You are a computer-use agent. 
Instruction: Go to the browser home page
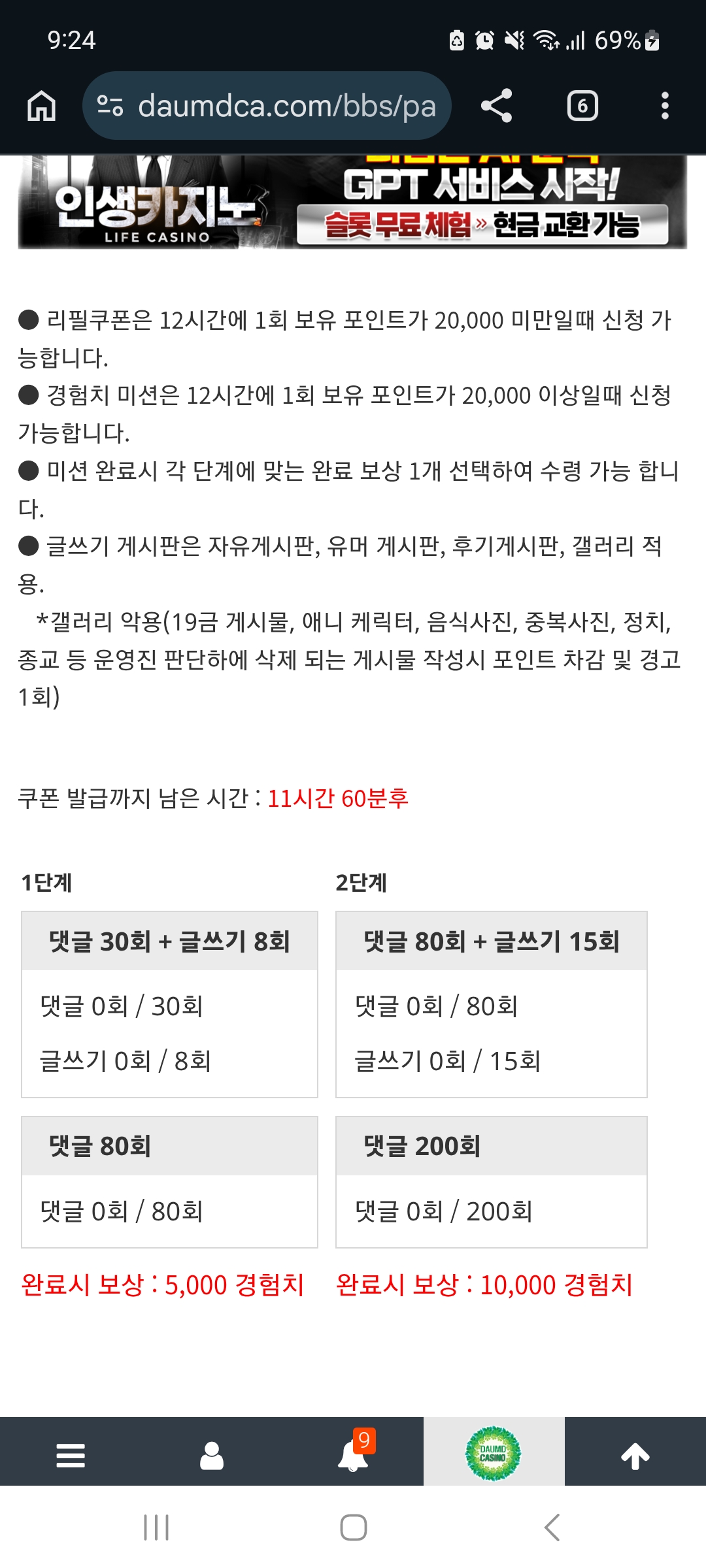(41, 106)
